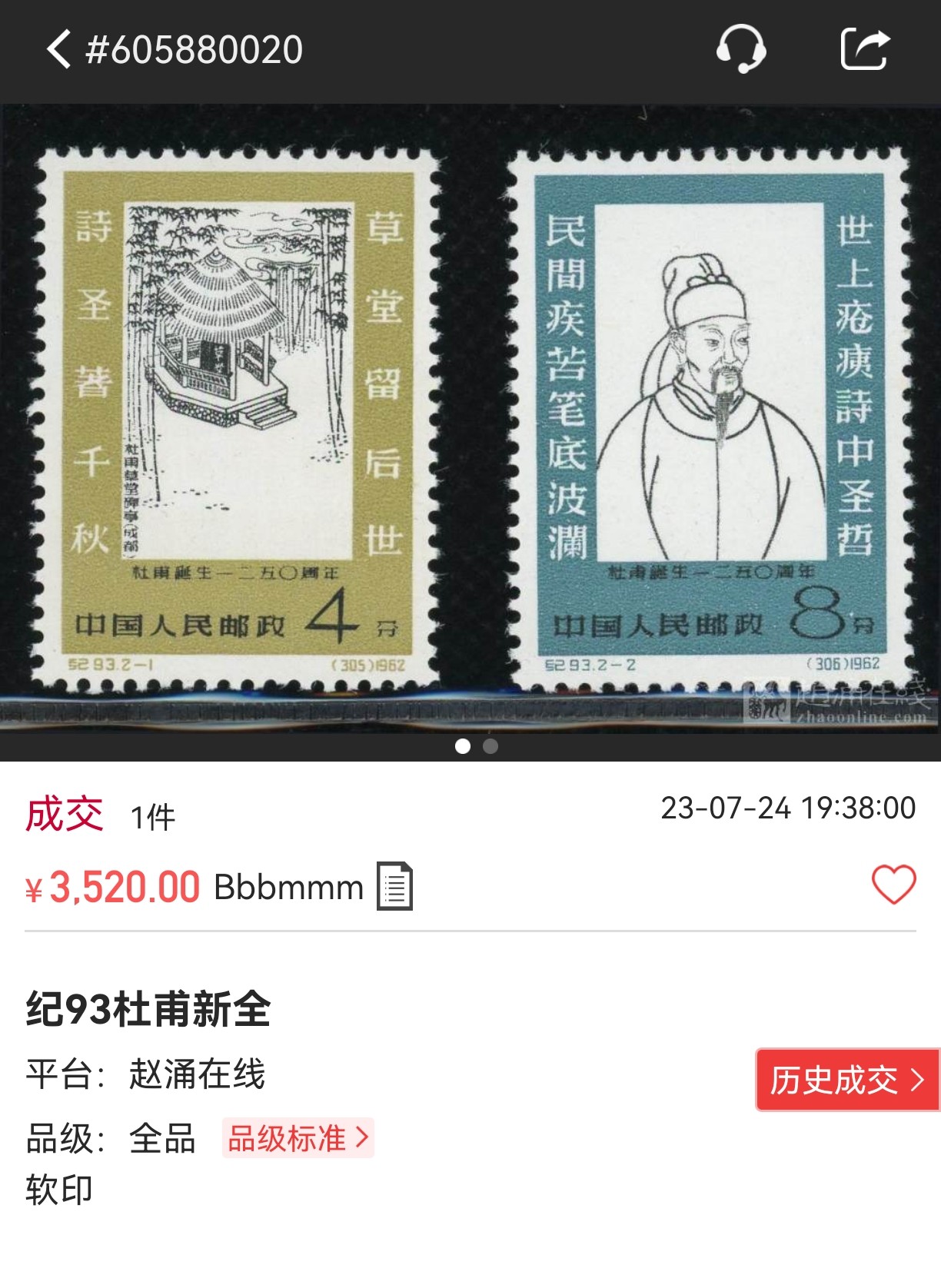Add this lot to favorites
Viewport: 941px width, 1288px height.
pyautogui.click(x=893, y=885)
